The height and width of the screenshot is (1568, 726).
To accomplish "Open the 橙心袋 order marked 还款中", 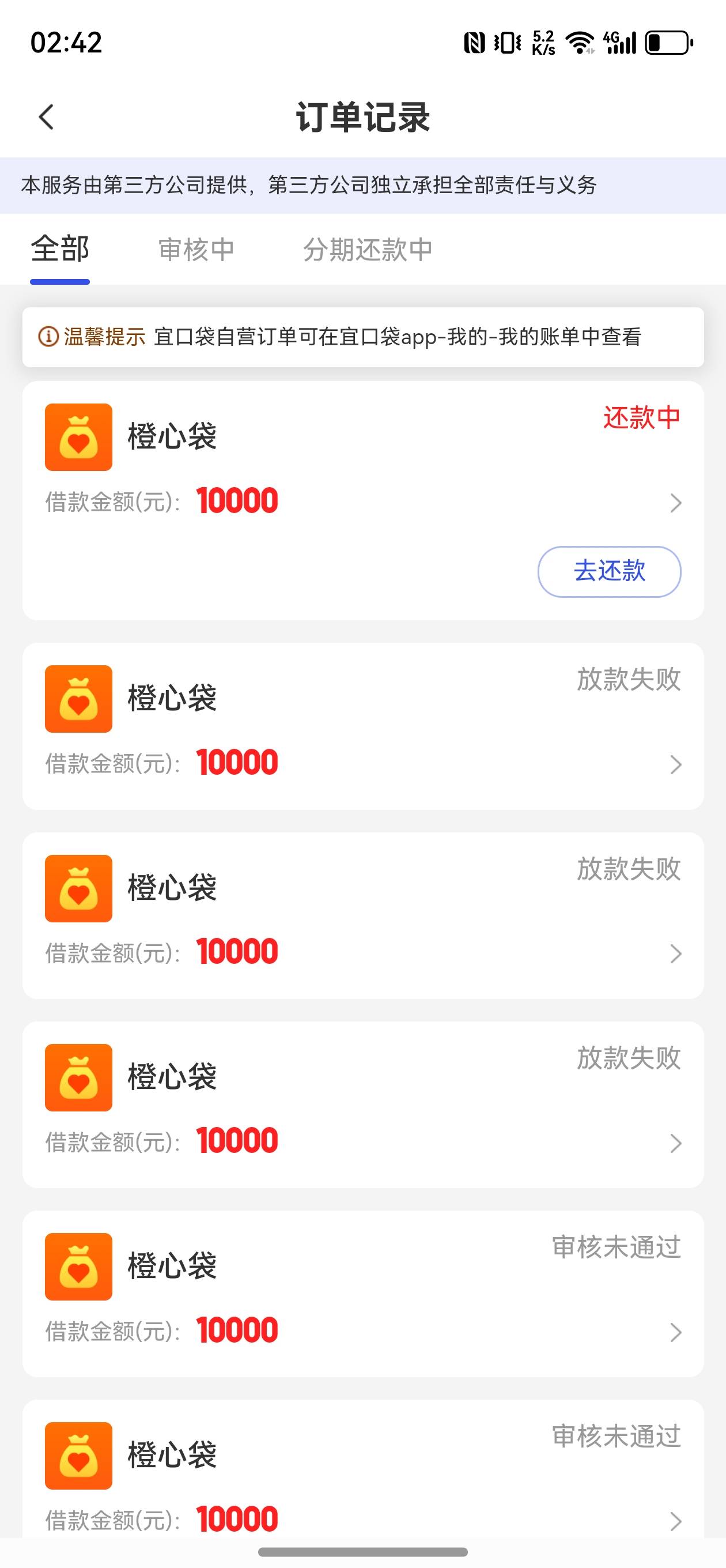I will click(364, 500).
